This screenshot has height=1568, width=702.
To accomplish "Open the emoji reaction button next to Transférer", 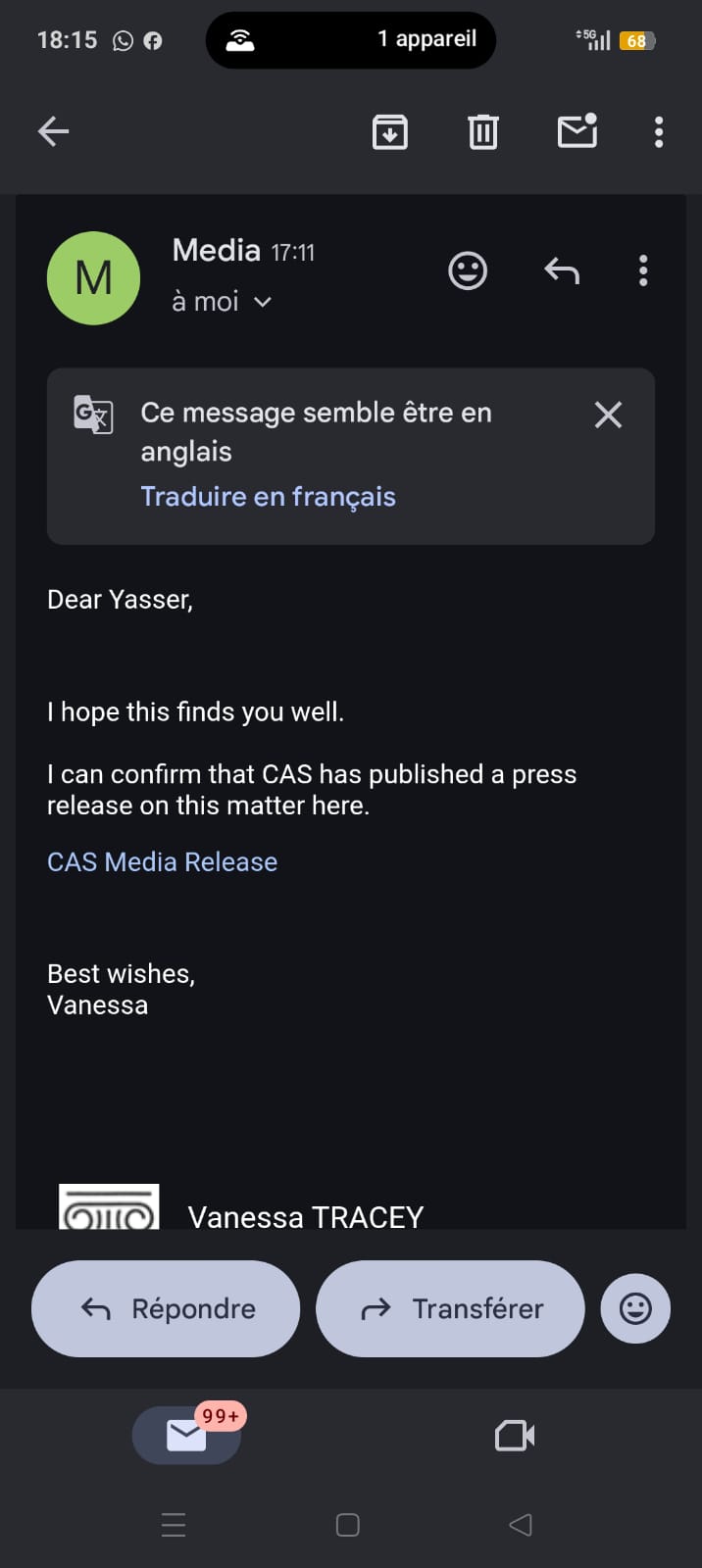I will (x=635, y=1308).
